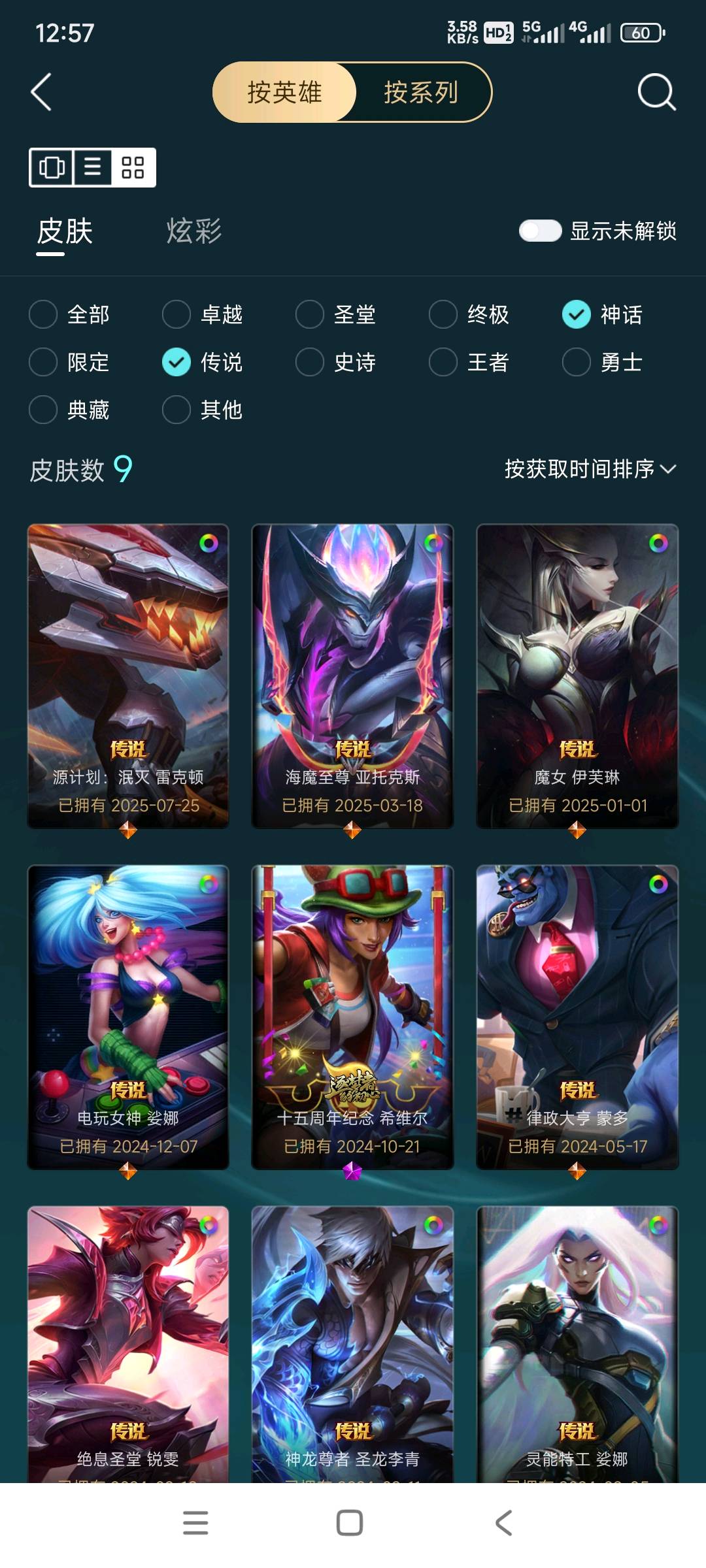Image resolution: width=706 pixels, height=1568 pixels.
Task: Open the 源计划: 泯灭 雷克顿 skin card
Action: click(128, 676)
